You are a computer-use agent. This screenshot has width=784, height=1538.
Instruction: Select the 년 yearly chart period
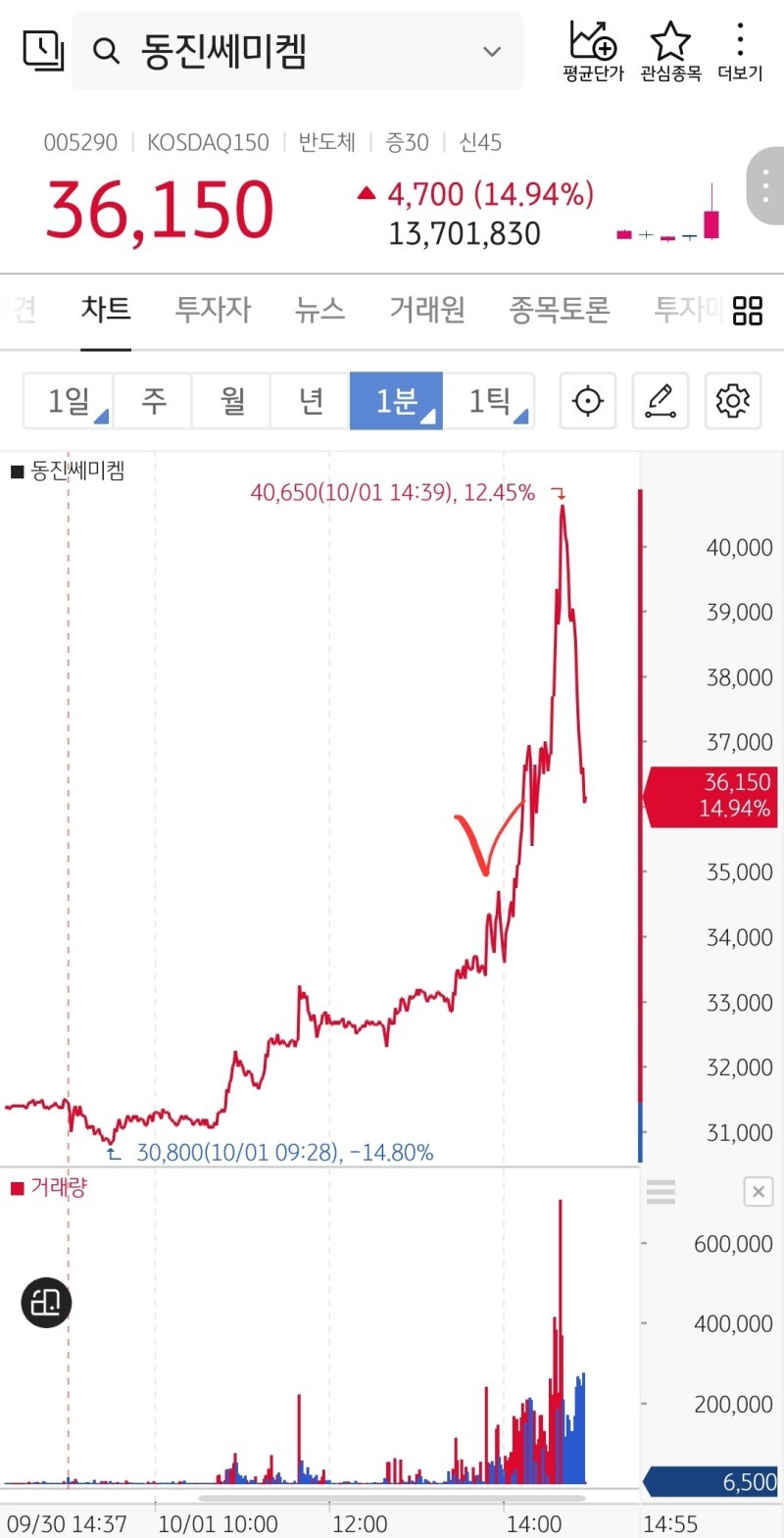point(311,401)
